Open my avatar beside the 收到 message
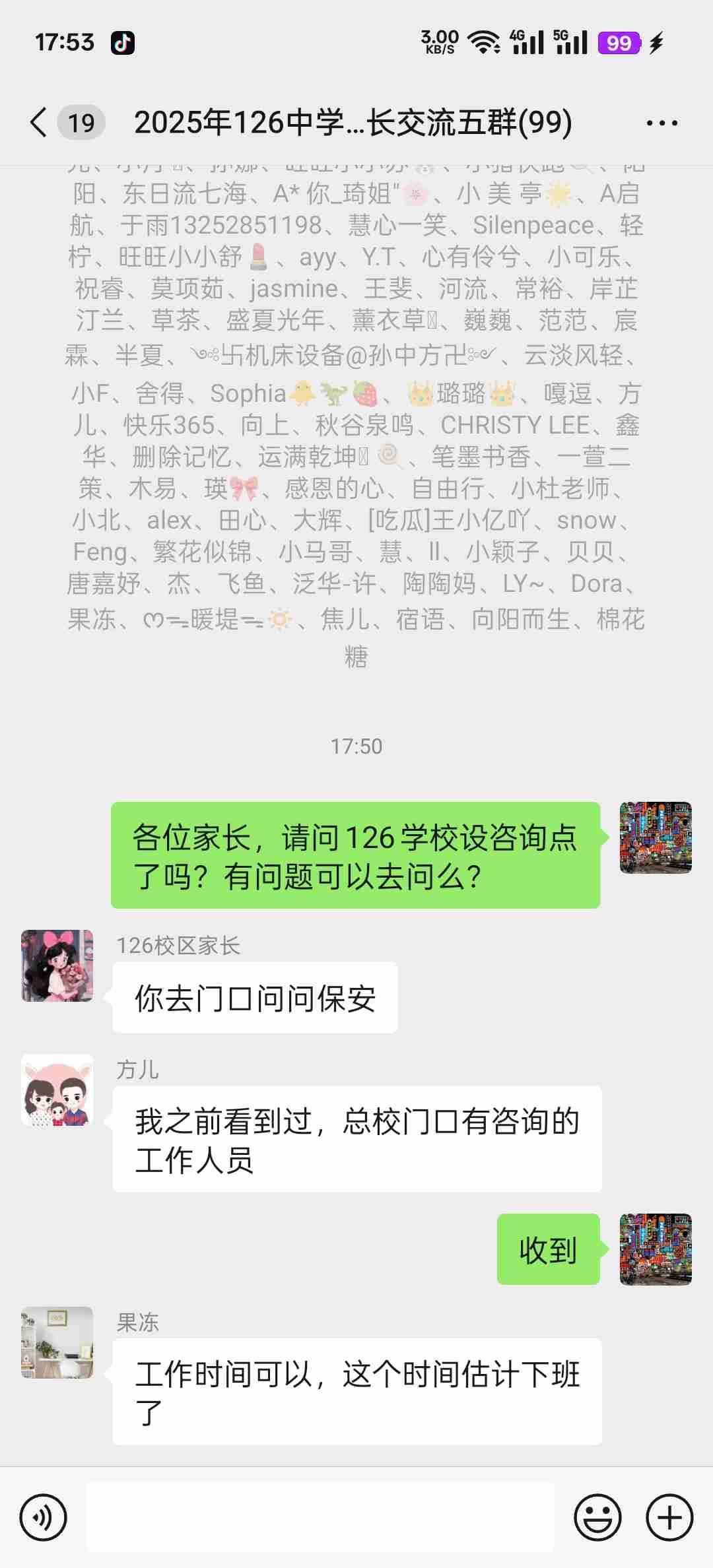713x1568 pixels. click(656, 1249)
